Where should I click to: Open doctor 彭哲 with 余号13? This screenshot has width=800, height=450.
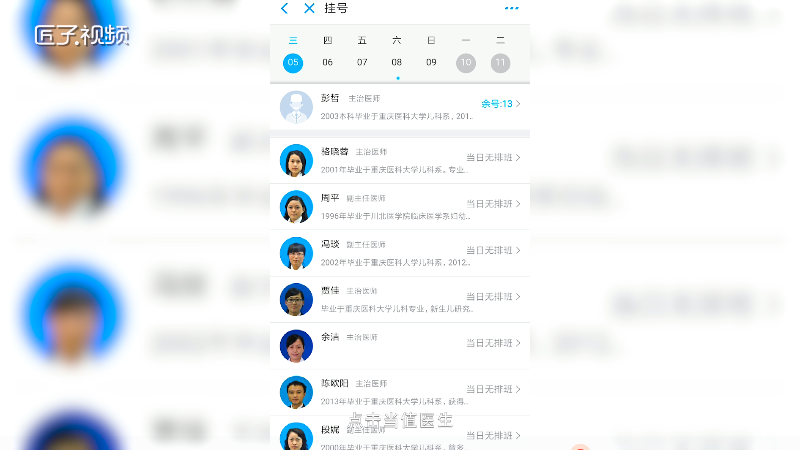point(400,106)
